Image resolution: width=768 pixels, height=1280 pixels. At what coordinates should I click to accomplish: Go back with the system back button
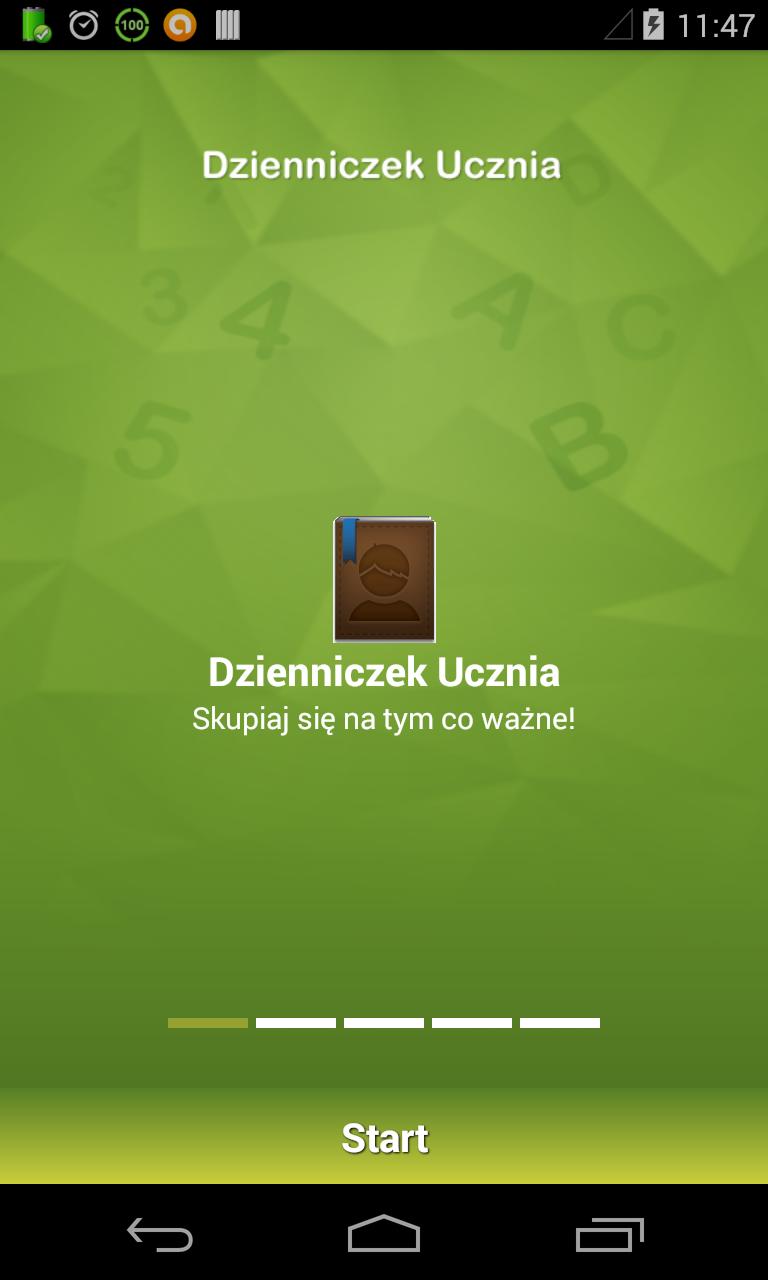pos(160,1235)
